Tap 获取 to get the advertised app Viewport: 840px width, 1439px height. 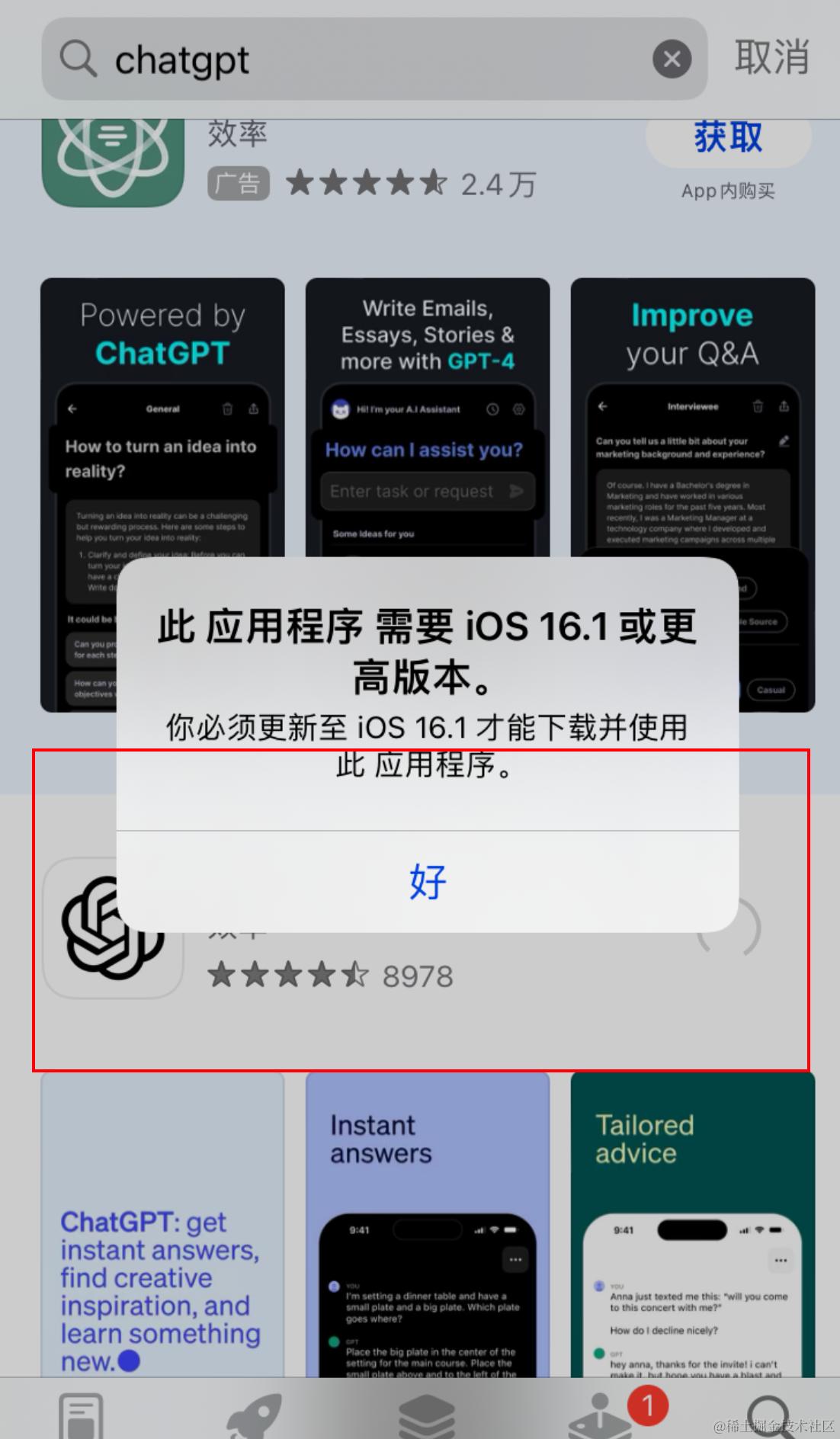pyautogui.click(x=728, y=138)
